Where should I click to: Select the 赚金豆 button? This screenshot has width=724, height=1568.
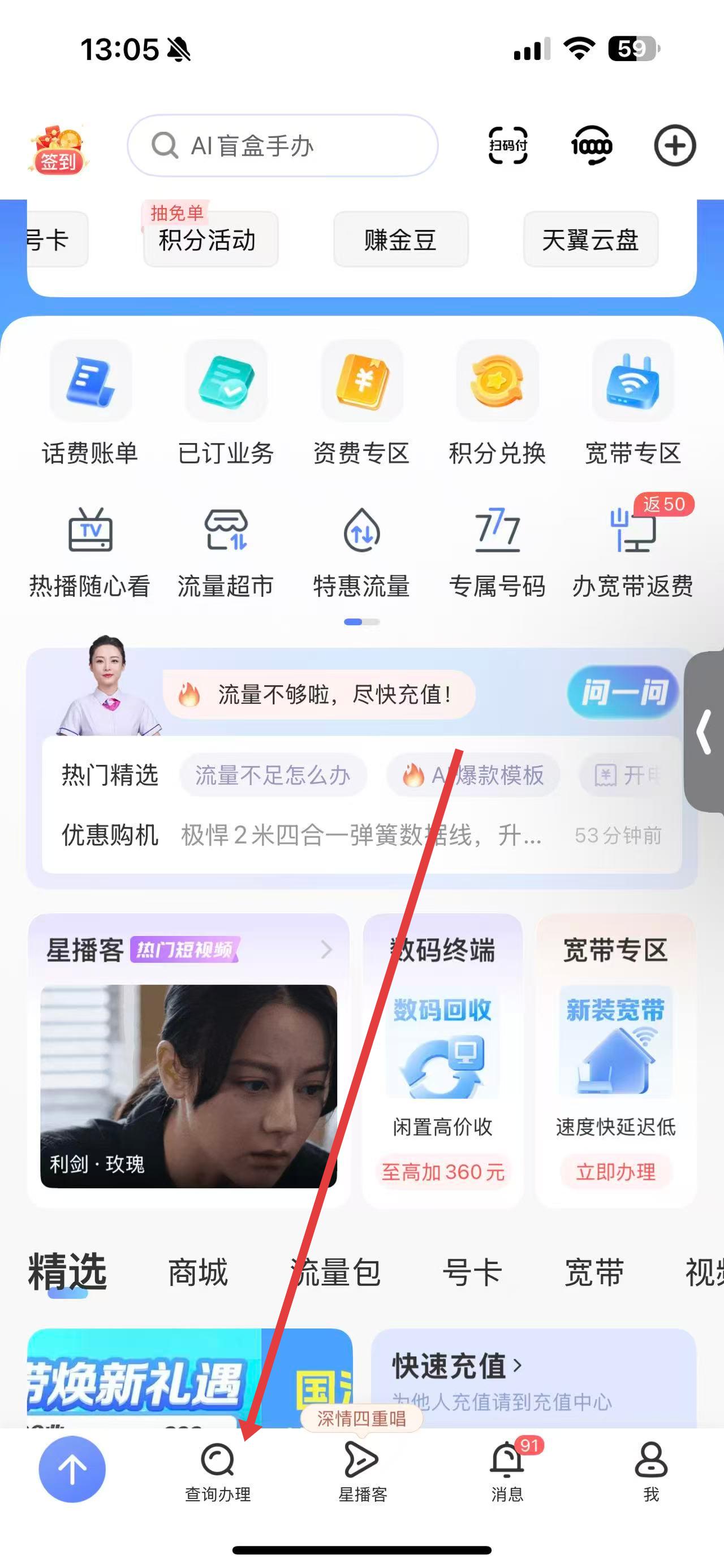point(400,240)
